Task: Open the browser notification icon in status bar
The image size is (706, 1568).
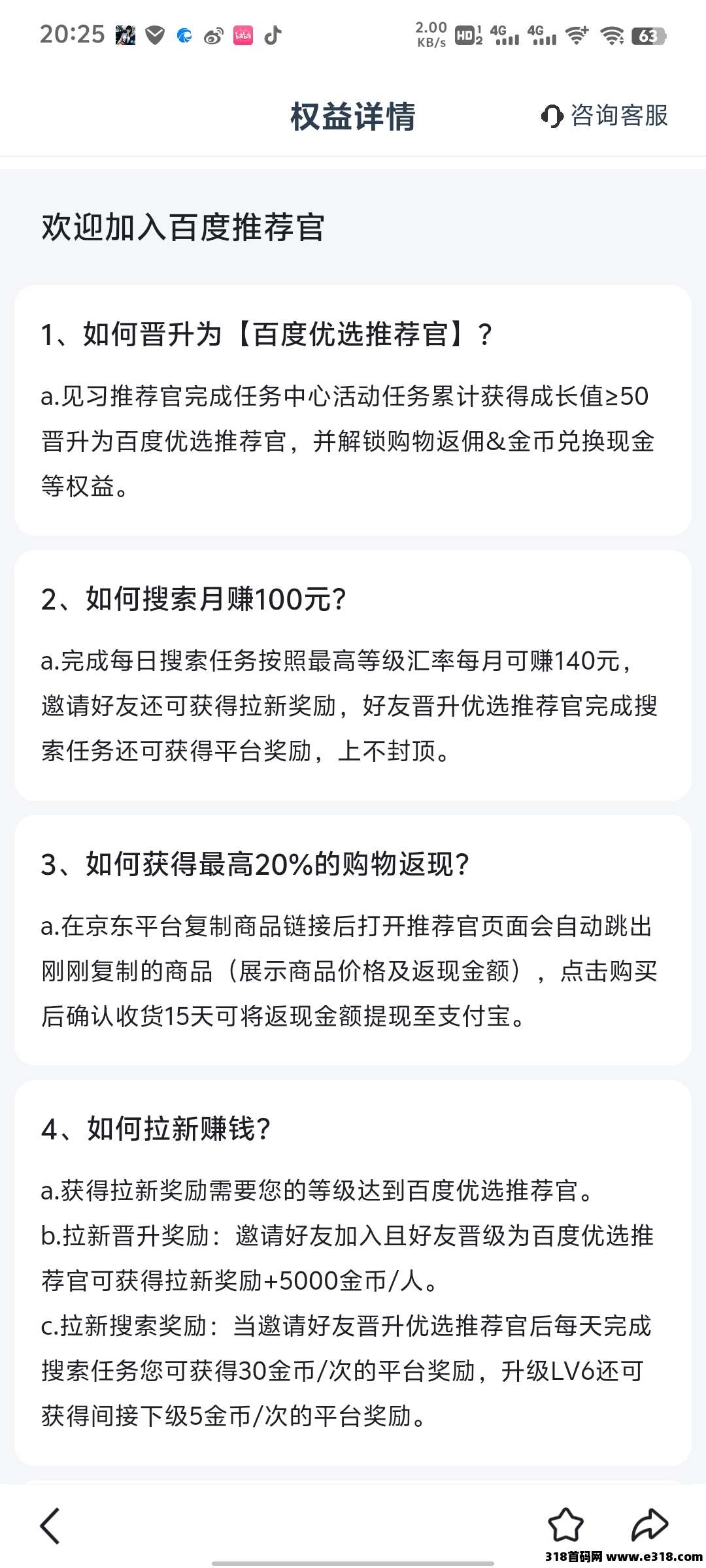Action: point(184,36)
